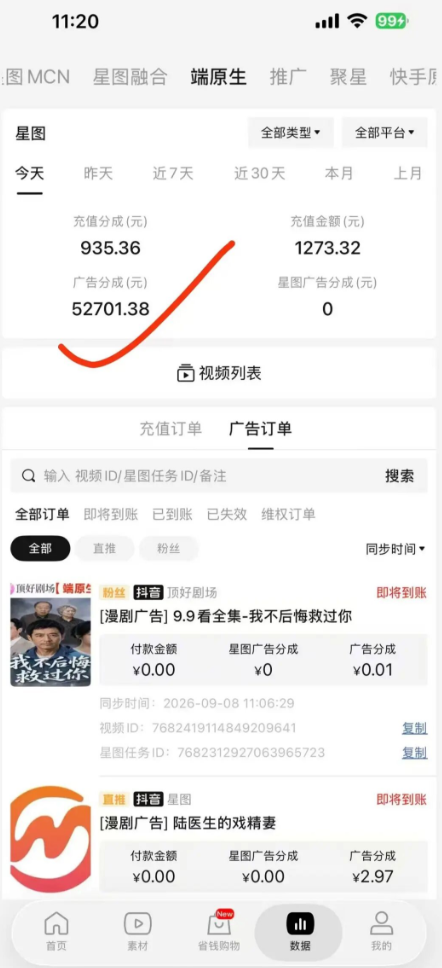Open the 视频列表 video list
The height and width of the screenshot is (968, 442).
(x=220, y=373)
